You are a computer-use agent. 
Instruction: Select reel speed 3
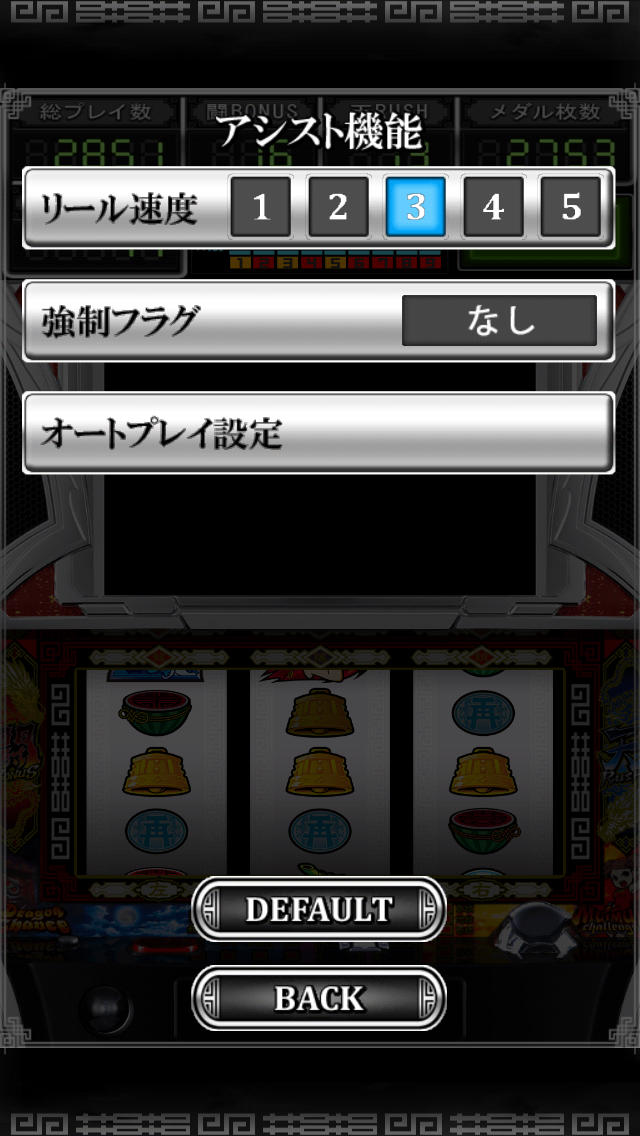coord(415,207)
